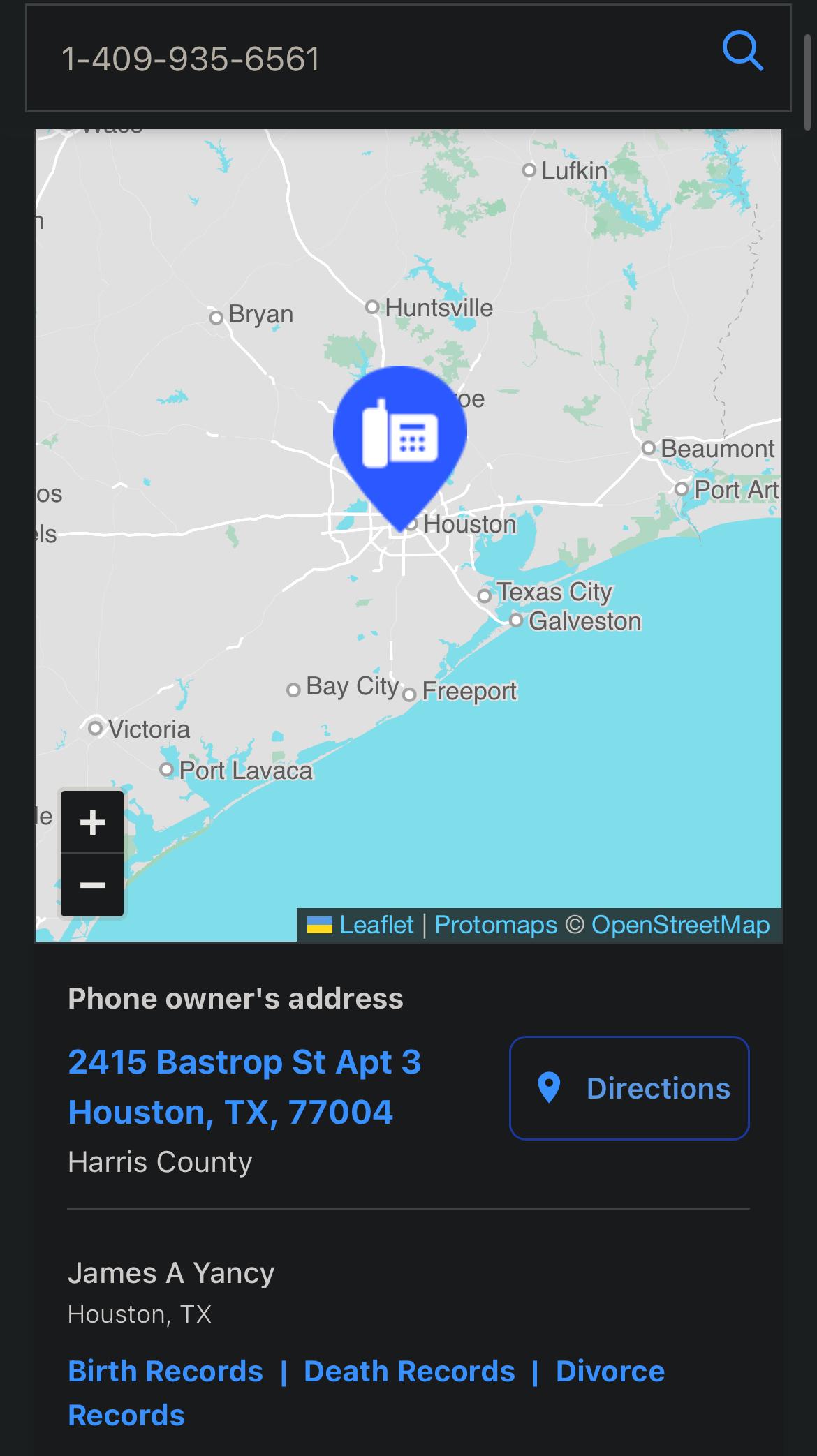
Task: Open the Leaflet attribution link
Action: 376,925
